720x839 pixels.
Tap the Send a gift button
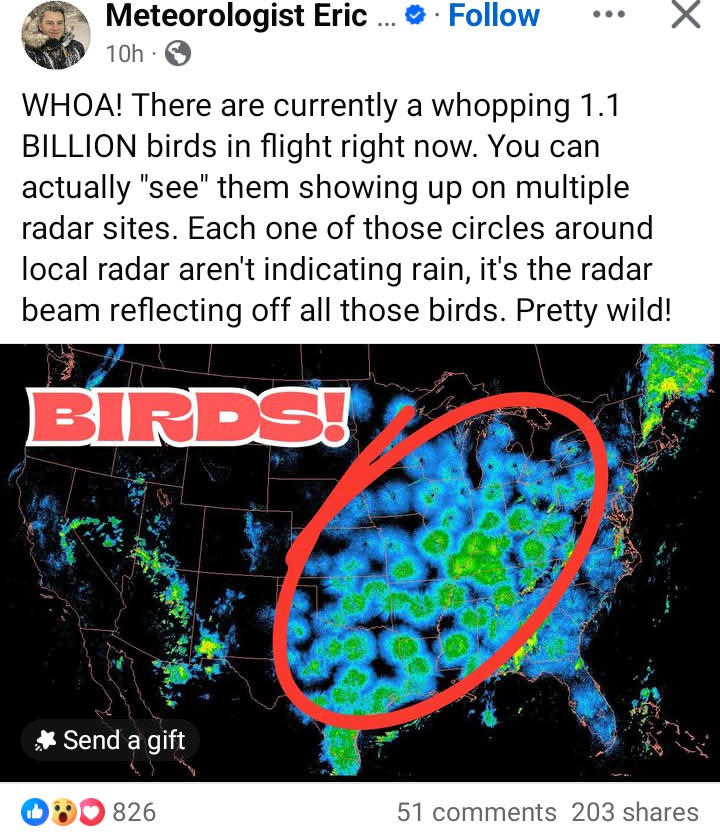(111, 740)
